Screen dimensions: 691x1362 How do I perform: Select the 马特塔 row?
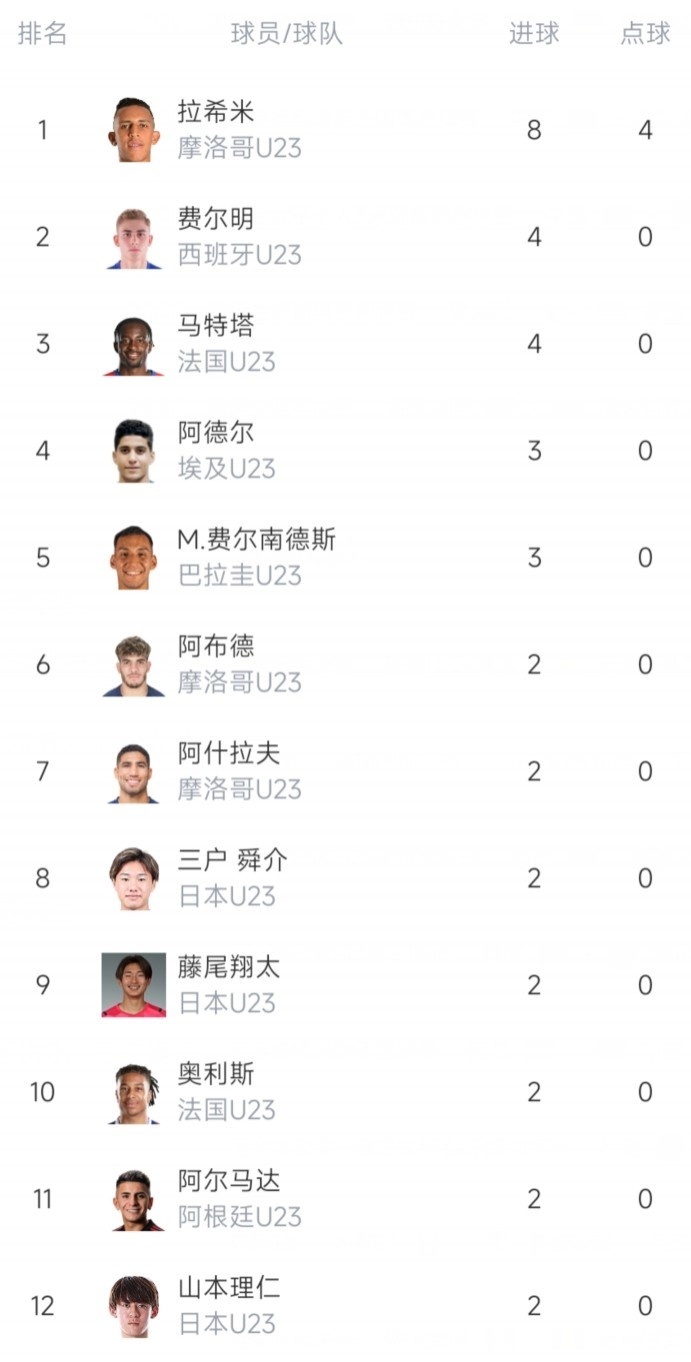pyautogui.click(x=216, y=326)
